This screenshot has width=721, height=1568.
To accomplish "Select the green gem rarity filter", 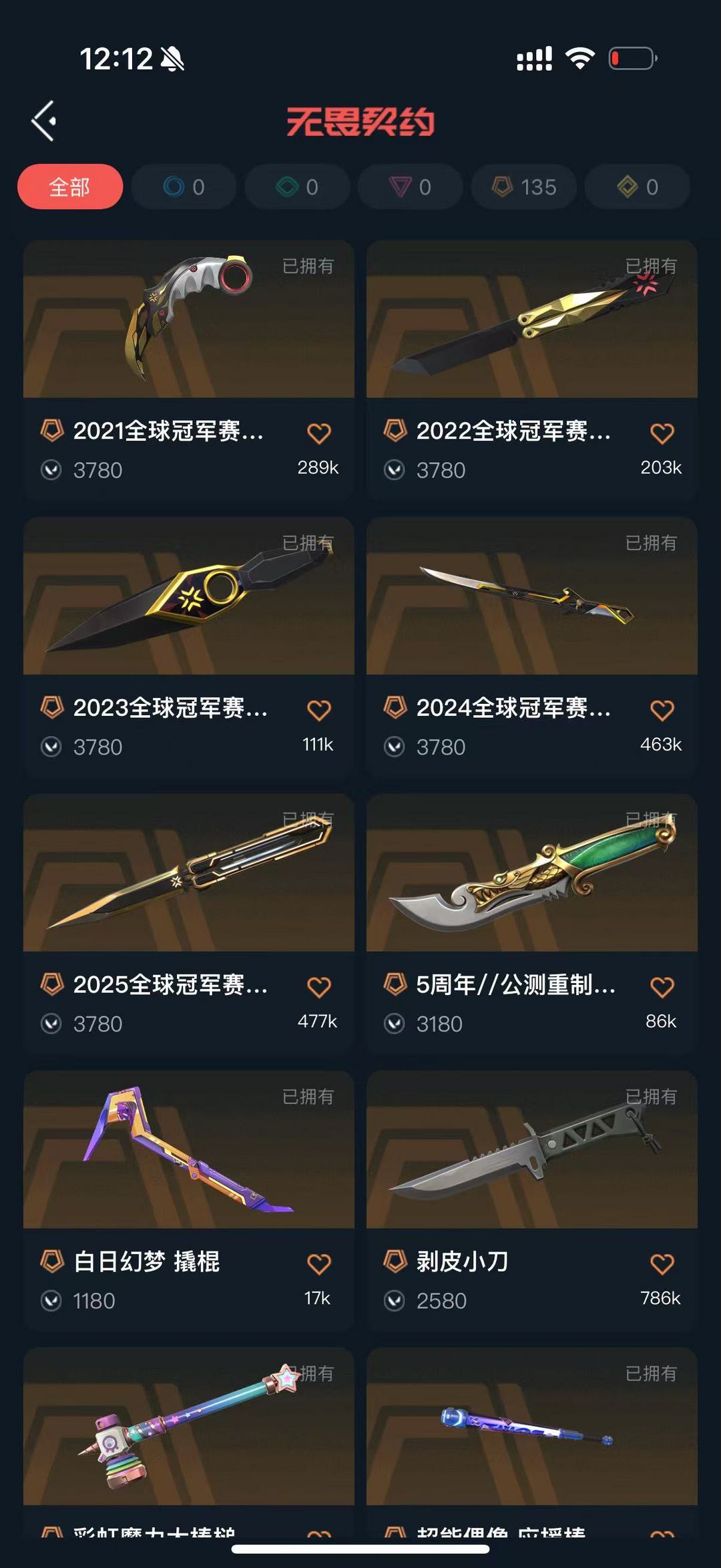I will click(296, 188).
